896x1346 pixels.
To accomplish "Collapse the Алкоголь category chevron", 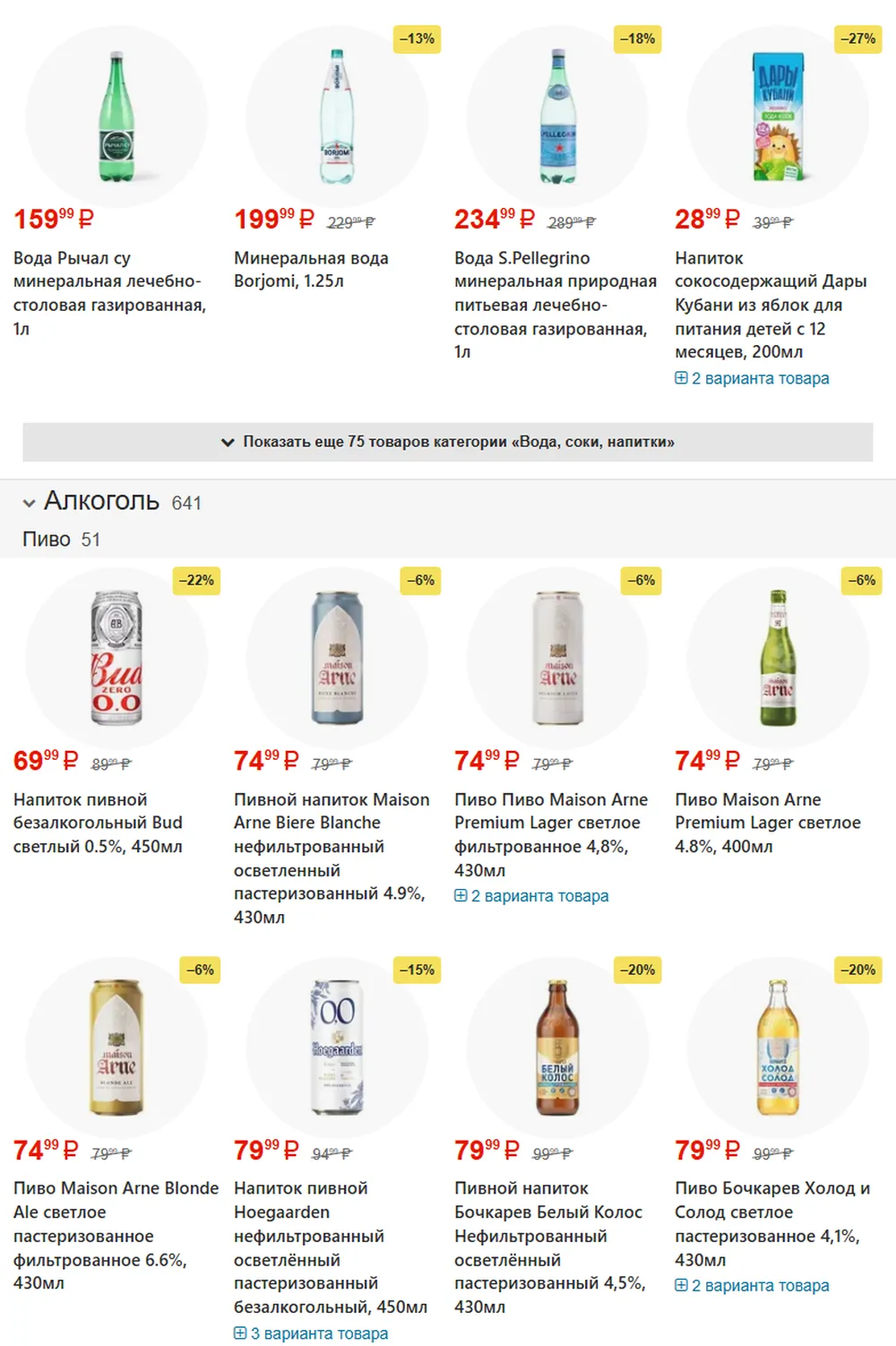I will [x=30, y=504].
